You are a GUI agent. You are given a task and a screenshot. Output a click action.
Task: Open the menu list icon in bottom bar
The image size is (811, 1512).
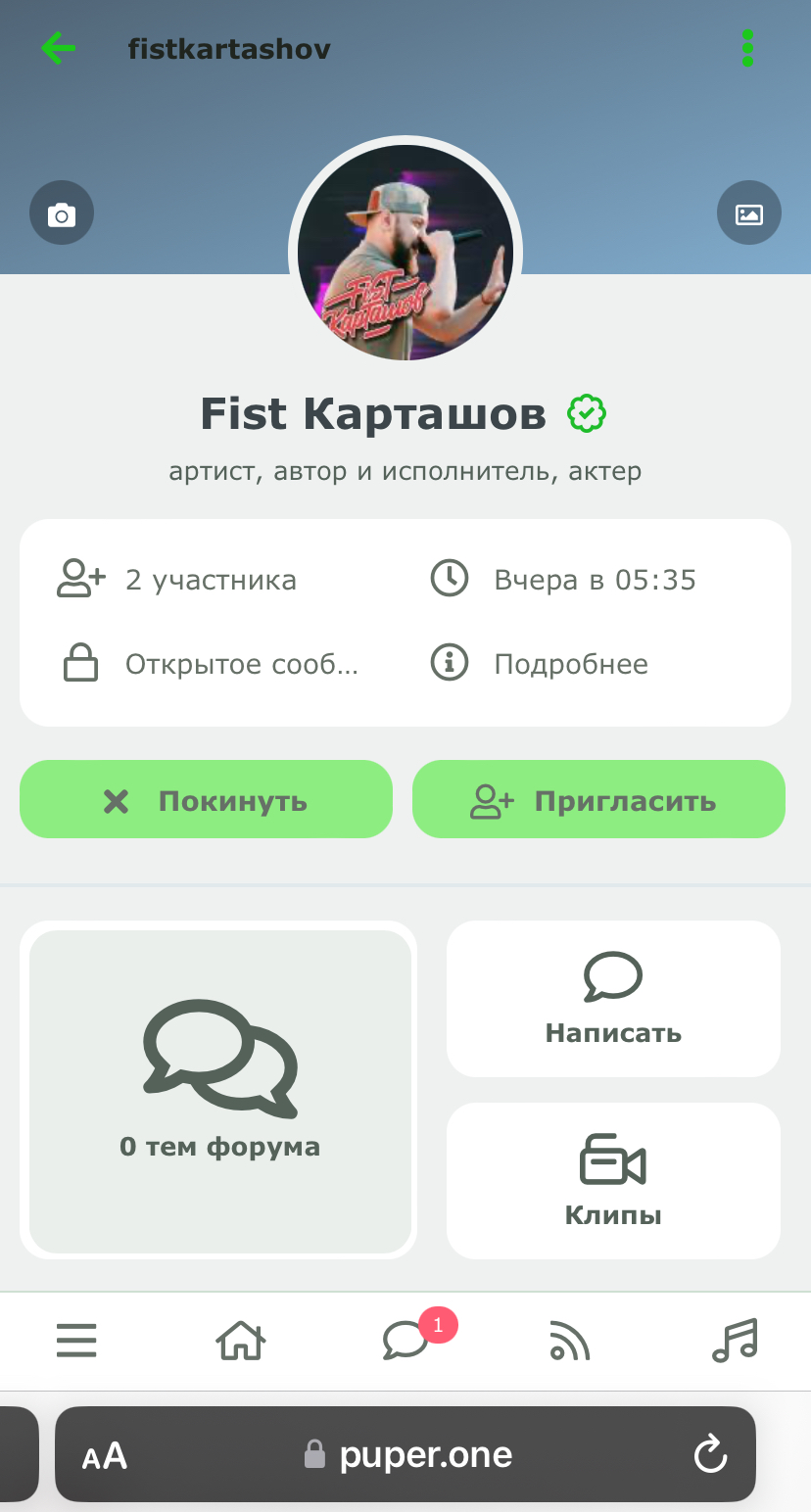(76, 1341)
